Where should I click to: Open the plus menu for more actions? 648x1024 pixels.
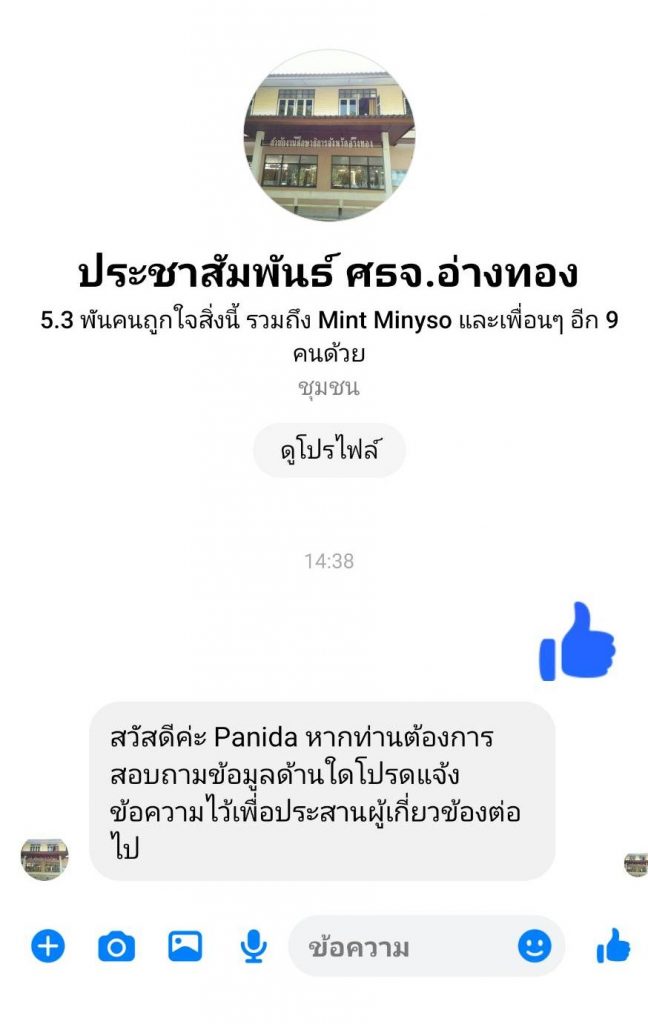(47, 945)
